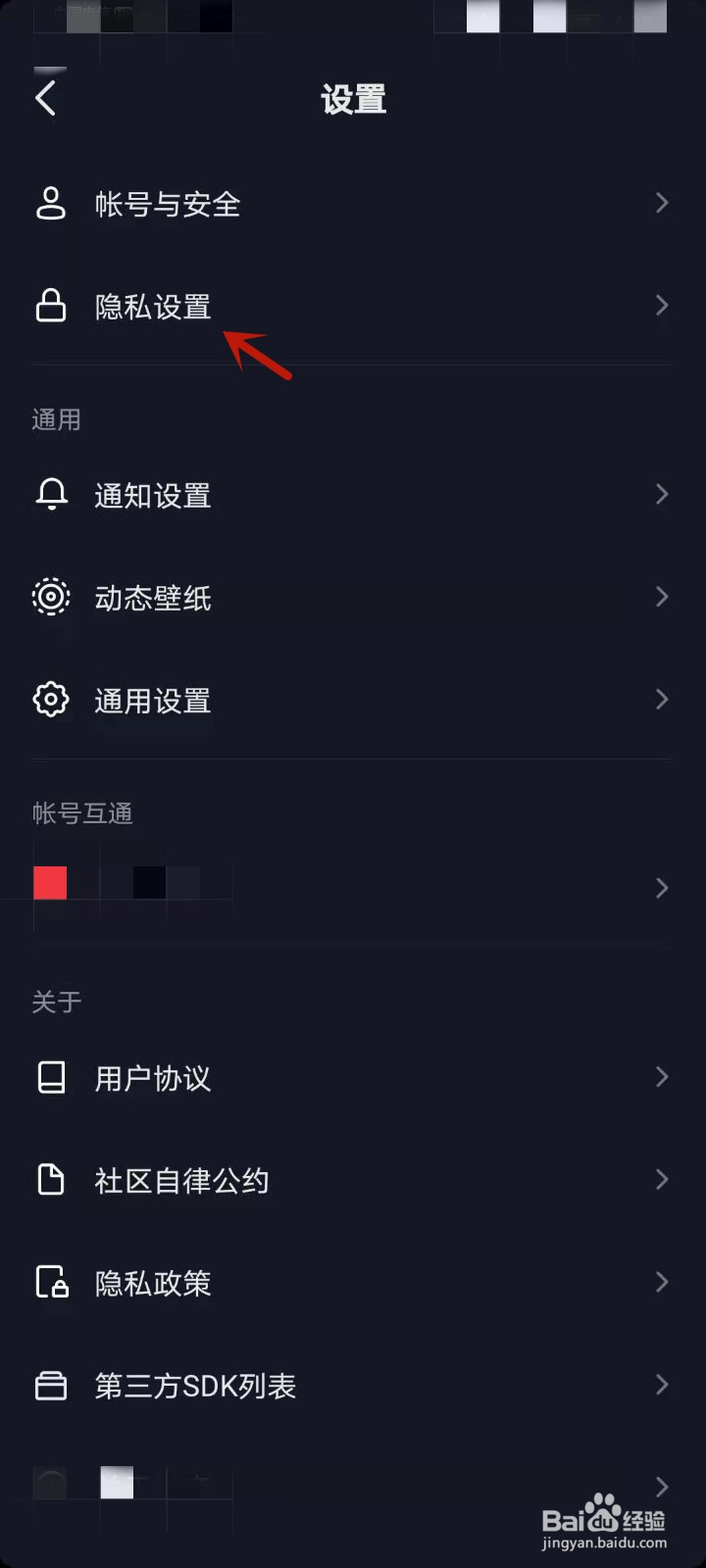This screenshot has width=706, height=1568.
Task: Tap the box icon beside 第三方SDK列表
Action: click(51, 1385)
